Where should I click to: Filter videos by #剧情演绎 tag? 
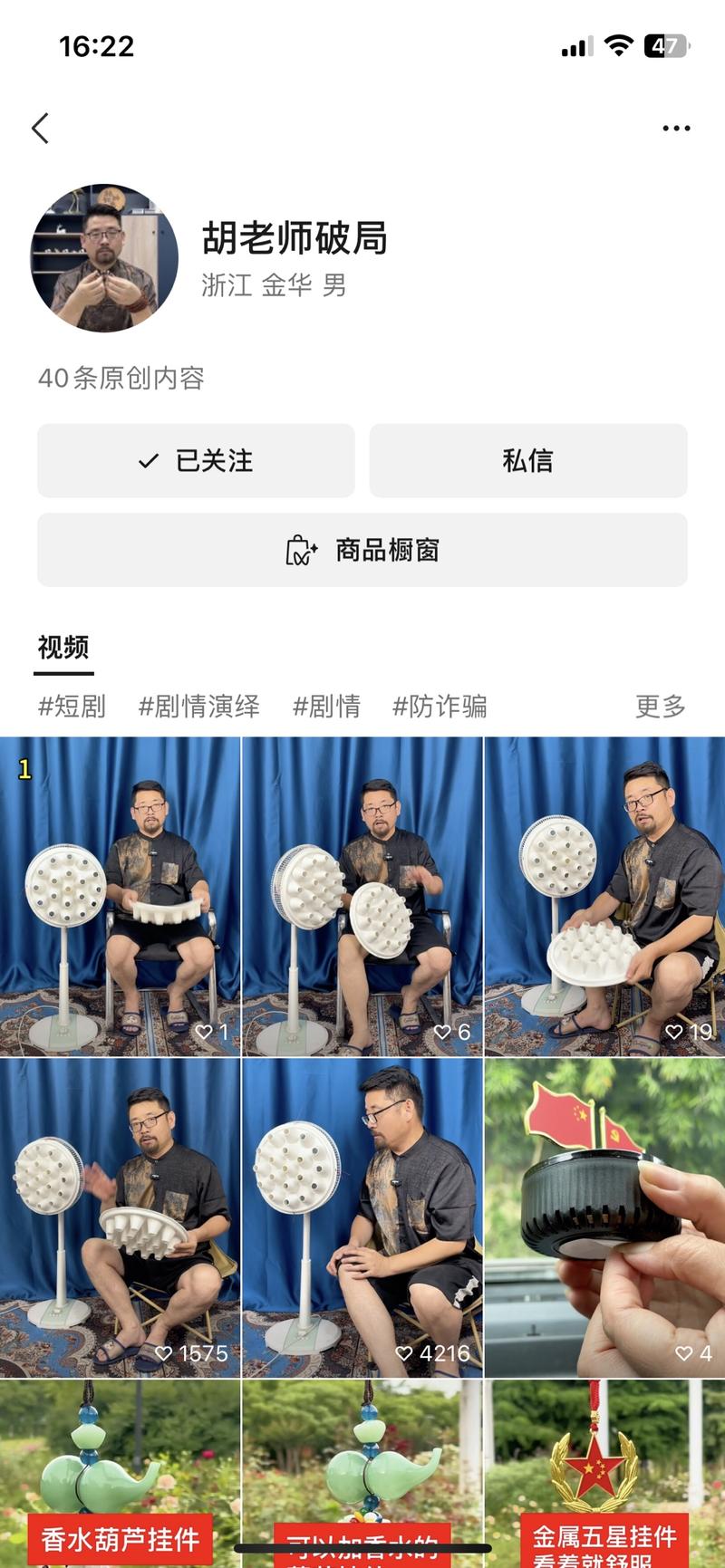(x=198, y=706)
